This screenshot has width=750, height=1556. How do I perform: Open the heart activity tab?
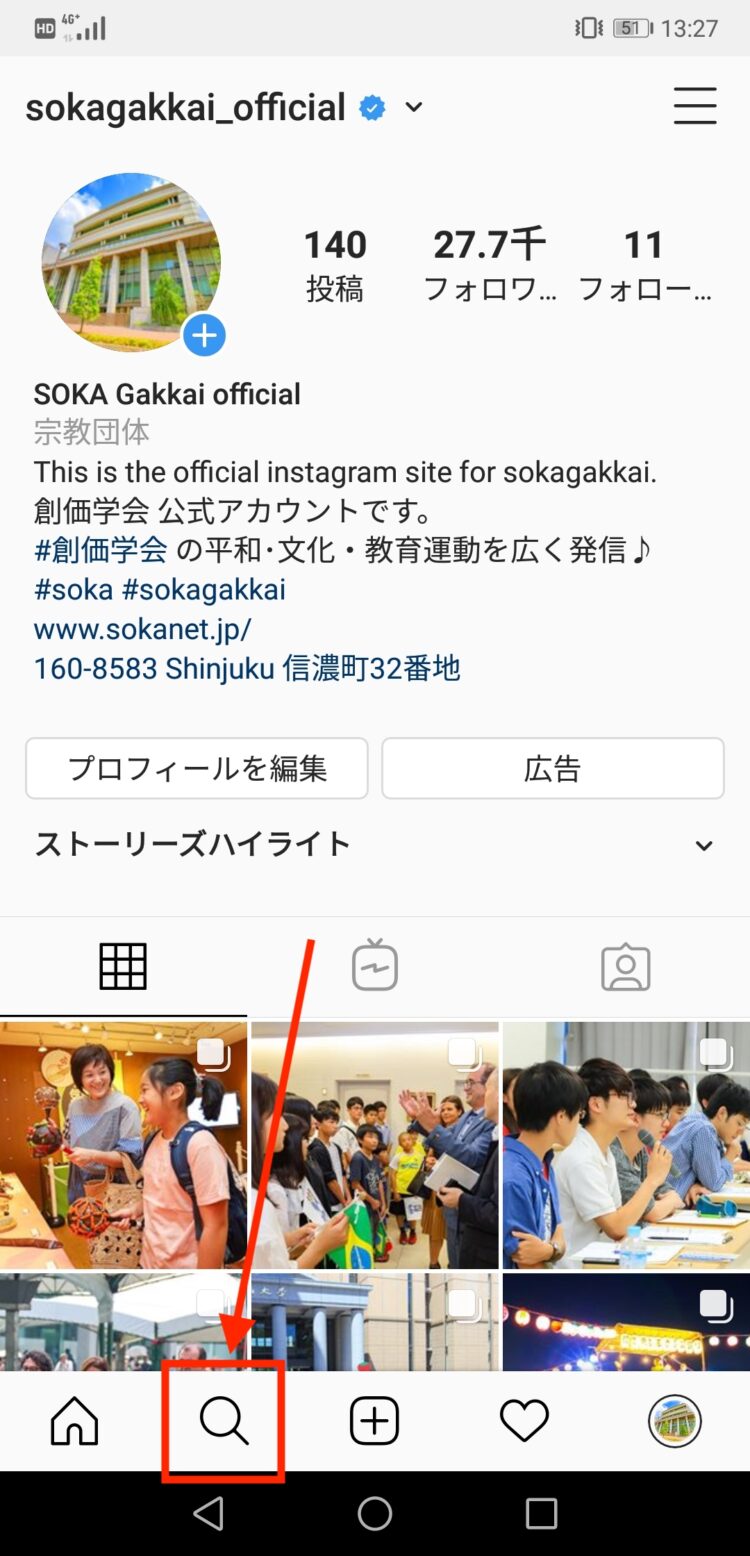coord(524,1421)
